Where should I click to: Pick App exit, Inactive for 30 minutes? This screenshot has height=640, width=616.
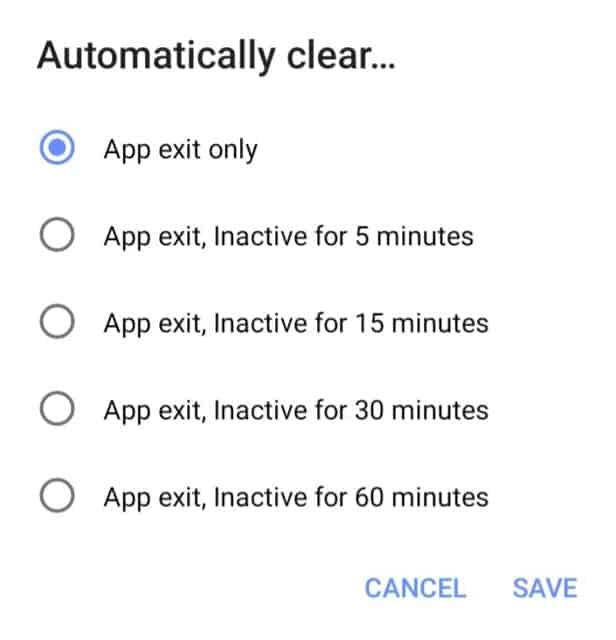(x=59, y=410)
